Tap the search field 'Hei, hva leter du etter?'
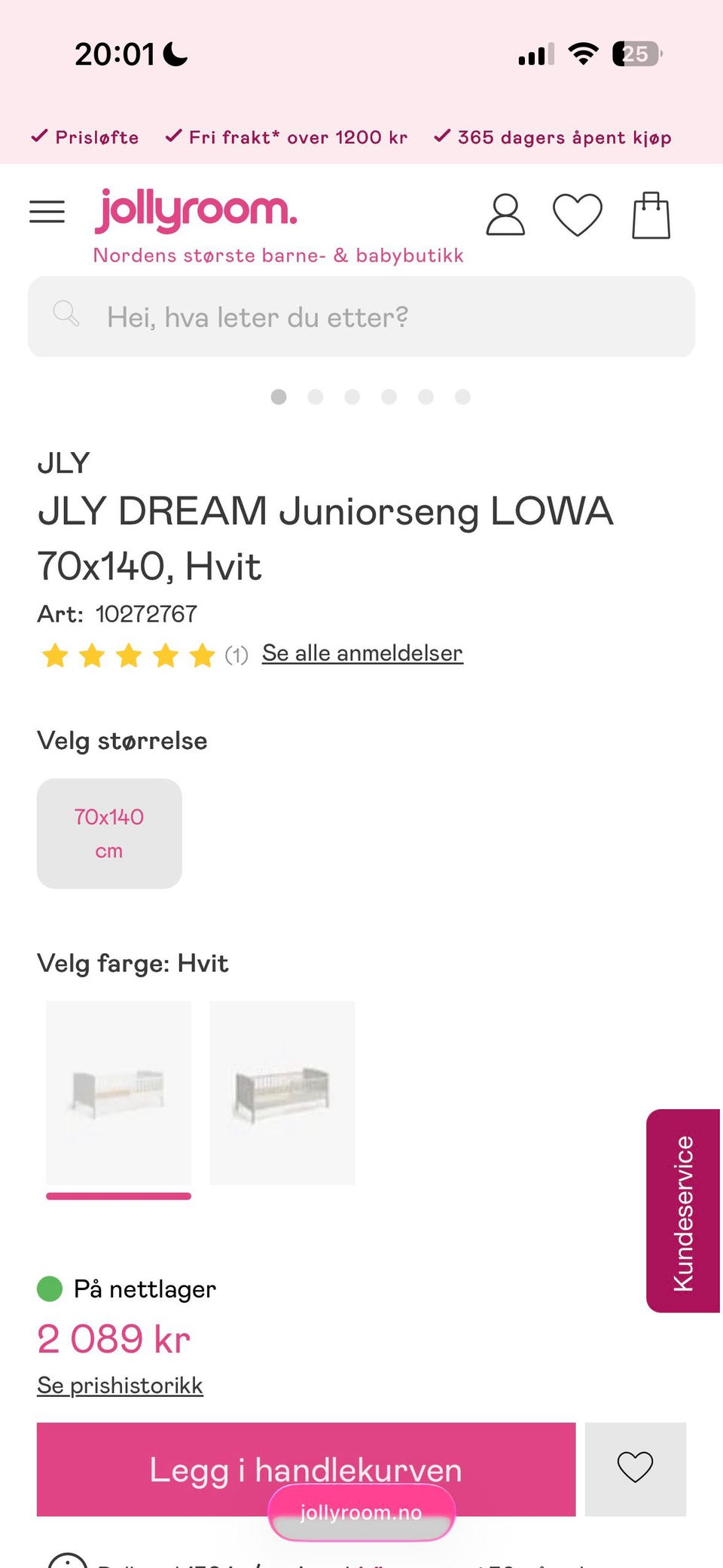Image resolution: width=723 pixels, height=1568 pixels. 361,316
